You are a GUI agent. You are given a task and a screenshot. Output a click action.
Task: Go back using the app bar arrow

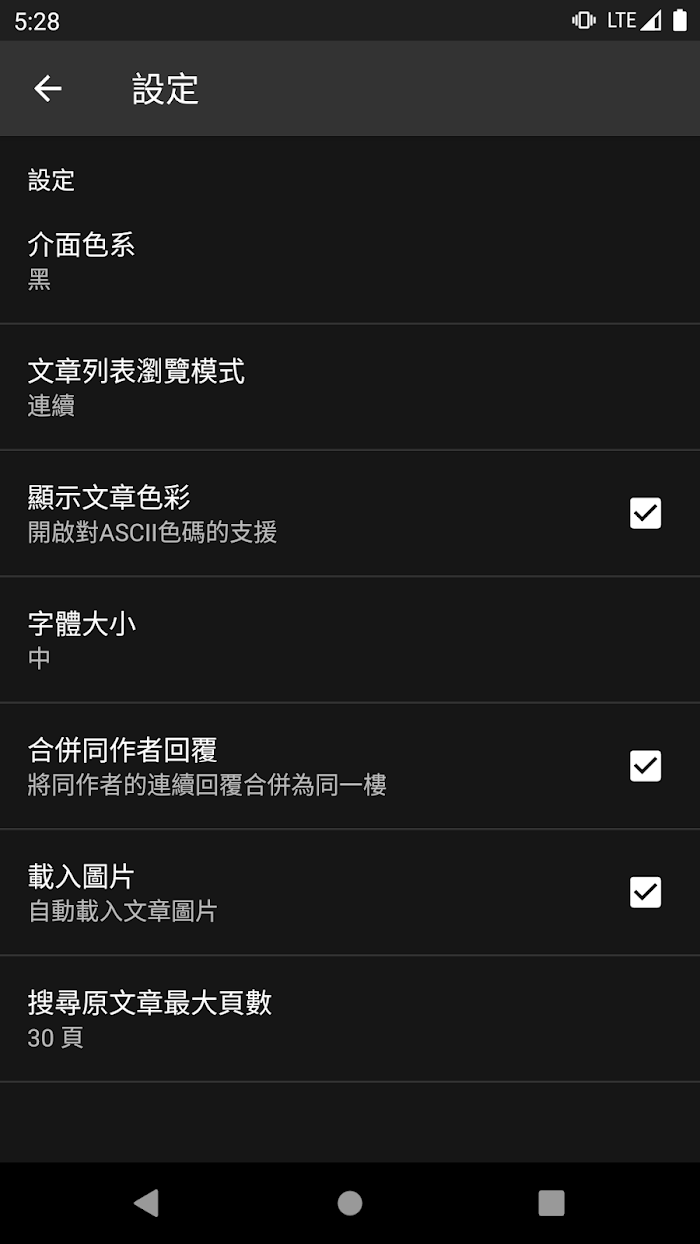[48, 88]
